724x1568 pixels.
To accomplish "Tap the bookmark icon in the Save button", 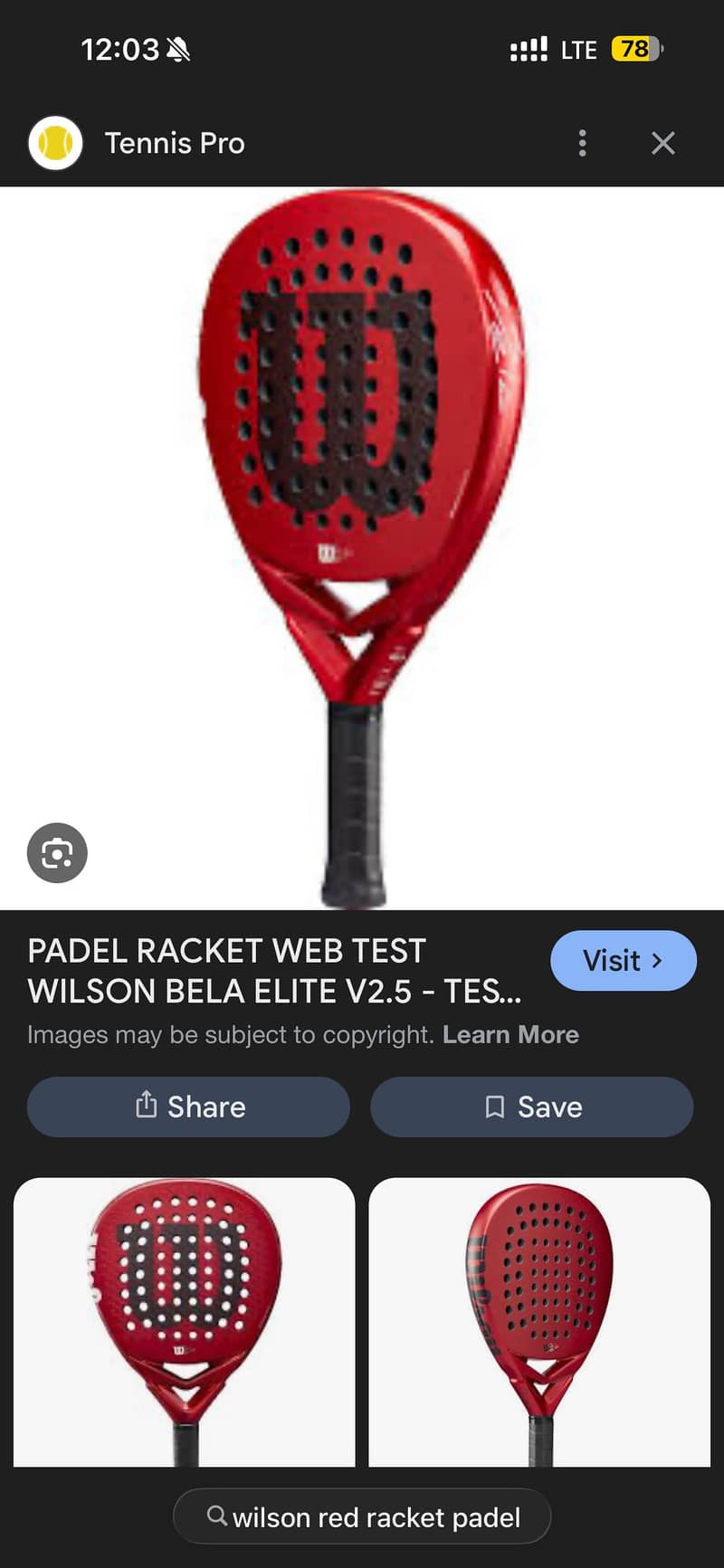I will click(x=493, y=1106).
